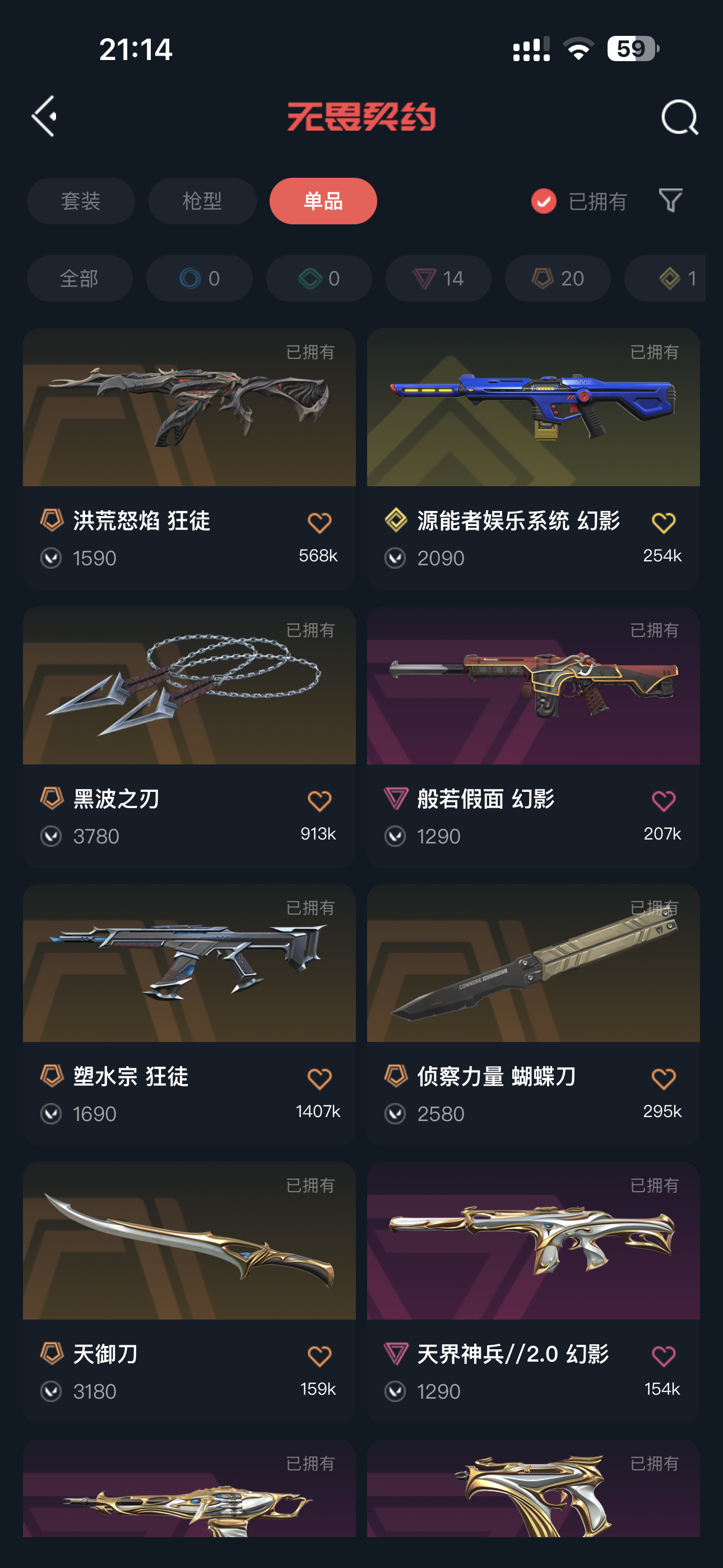Open the 侦察力量 蝴蝶刀 skin card
This screenshot has height=1568, width=723.
pos(533,963)
